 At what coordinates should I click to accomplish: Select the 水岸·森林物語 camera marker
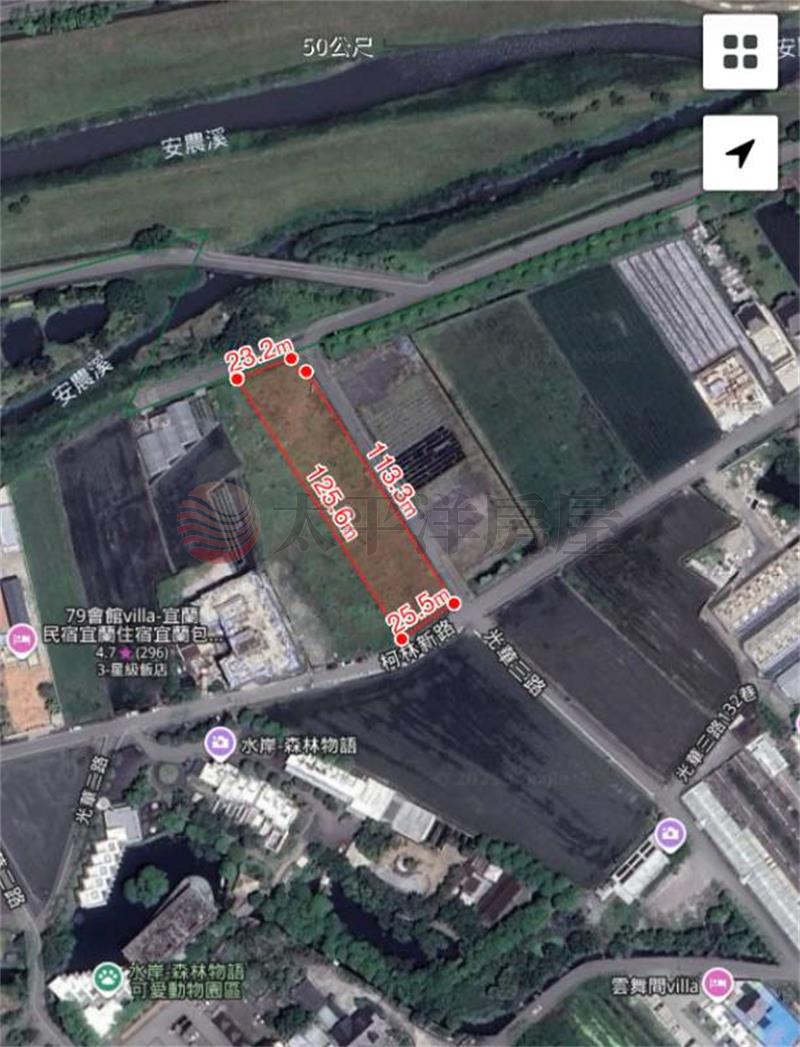[x=219, y=743]
